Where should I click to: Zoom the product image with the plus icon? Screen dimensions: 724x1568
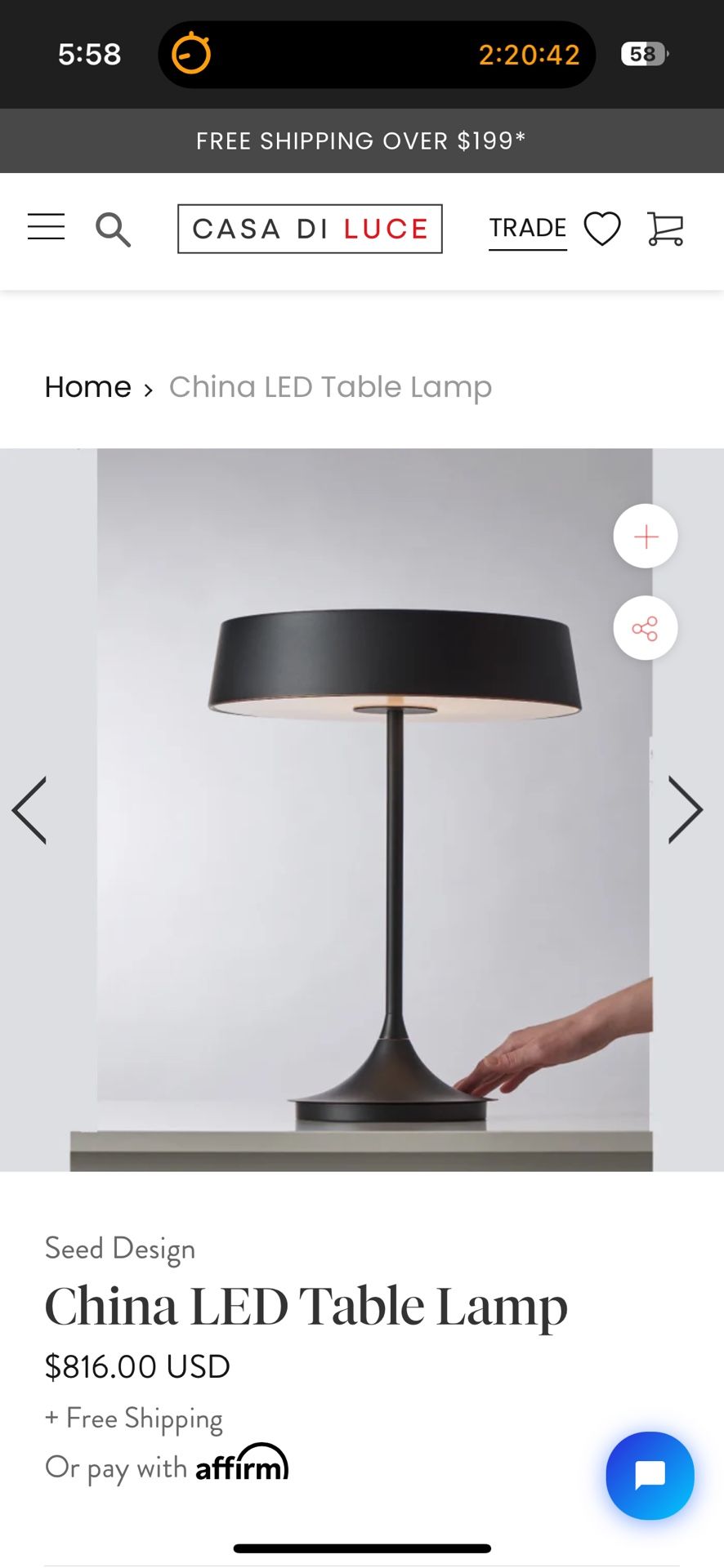pyautogui.click(x=646, y=537)
